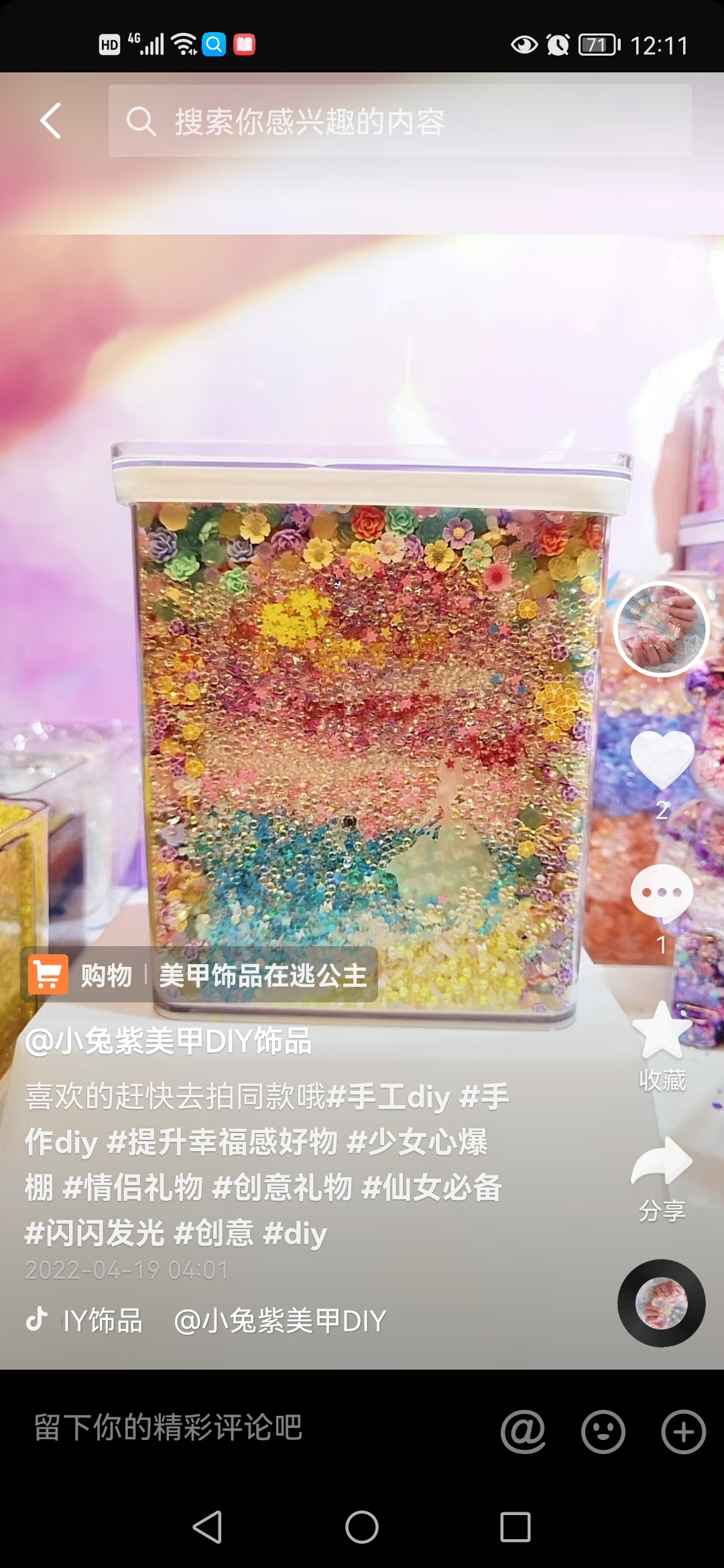The height and width of the screenshot is (1568, 724).
Task: Mention someone with the @ icon
Action: 523,1431
